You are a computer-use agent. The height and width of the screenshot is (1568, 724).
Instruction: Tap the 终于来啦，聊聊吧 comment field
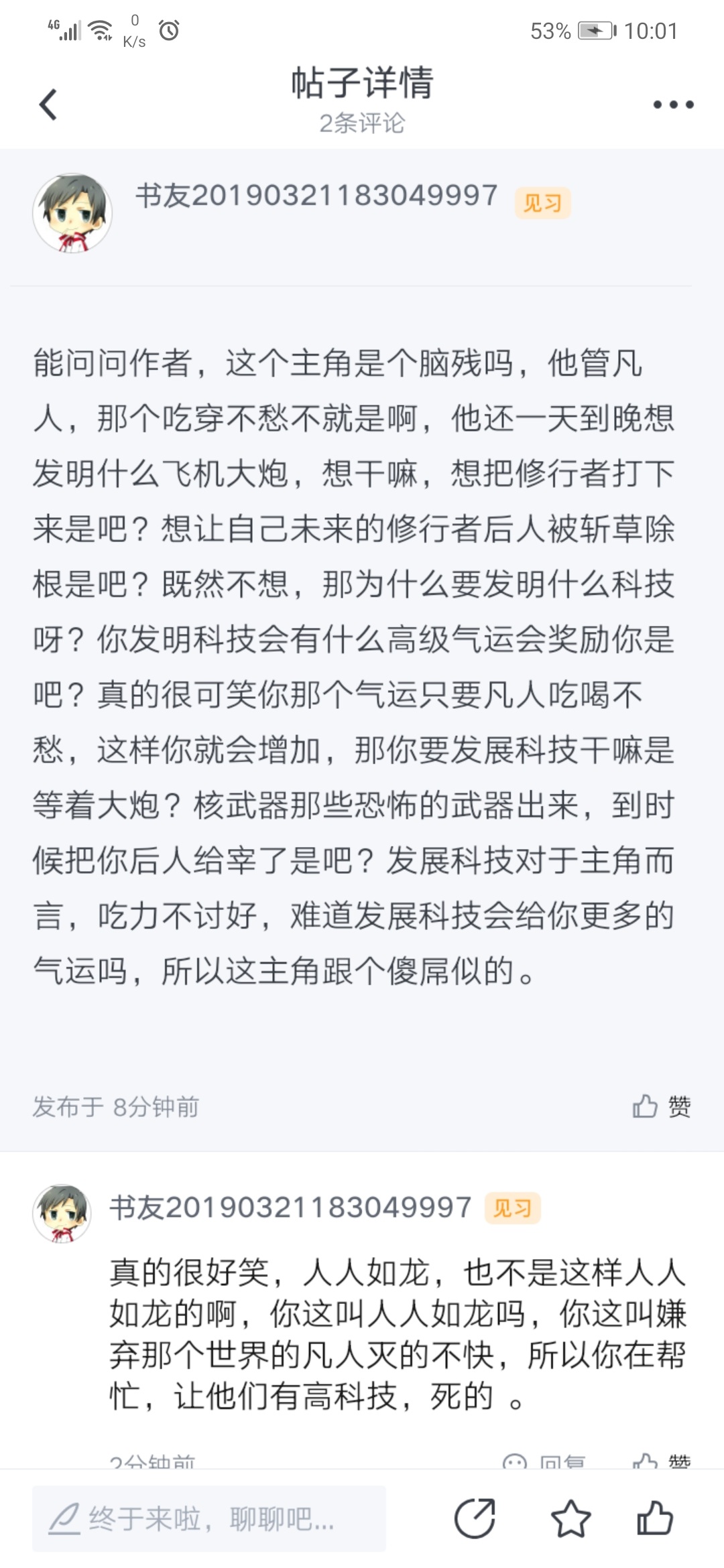coord(209,1518)
